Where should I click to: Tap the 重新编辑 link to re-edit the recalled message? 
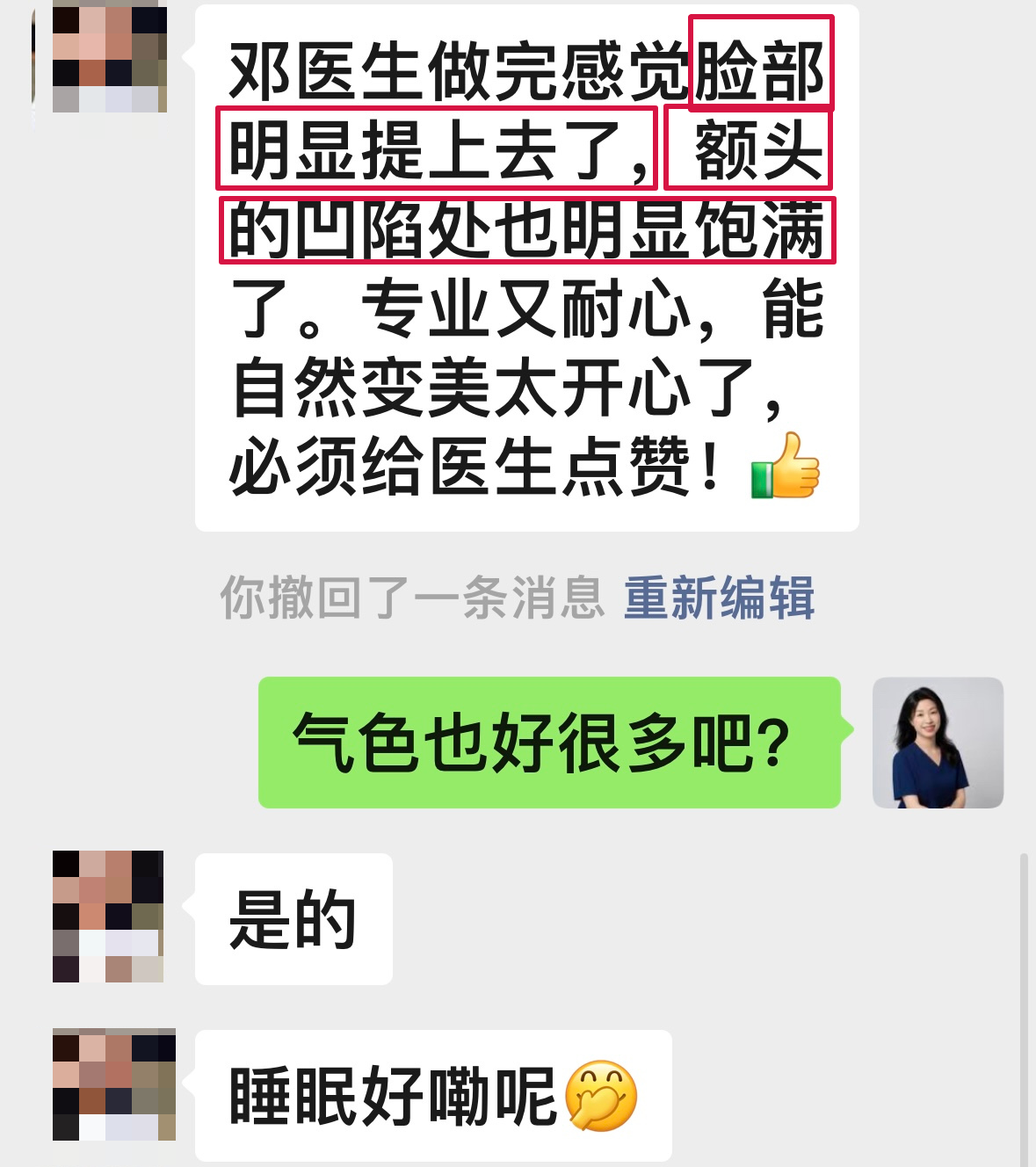719,598
